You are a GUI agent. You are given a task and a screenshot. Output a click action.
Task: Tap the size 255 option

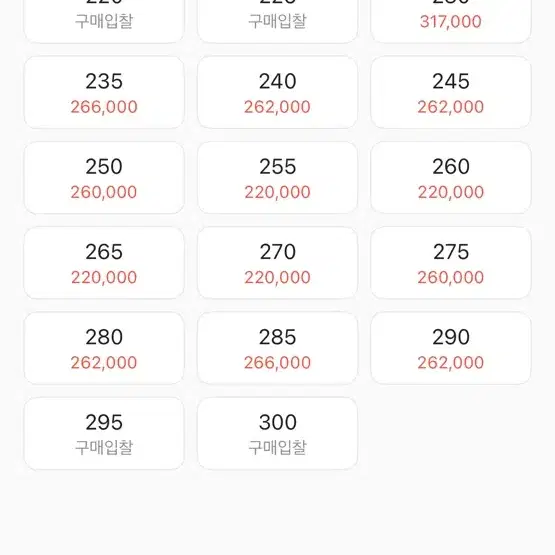(x=278, y=178)
